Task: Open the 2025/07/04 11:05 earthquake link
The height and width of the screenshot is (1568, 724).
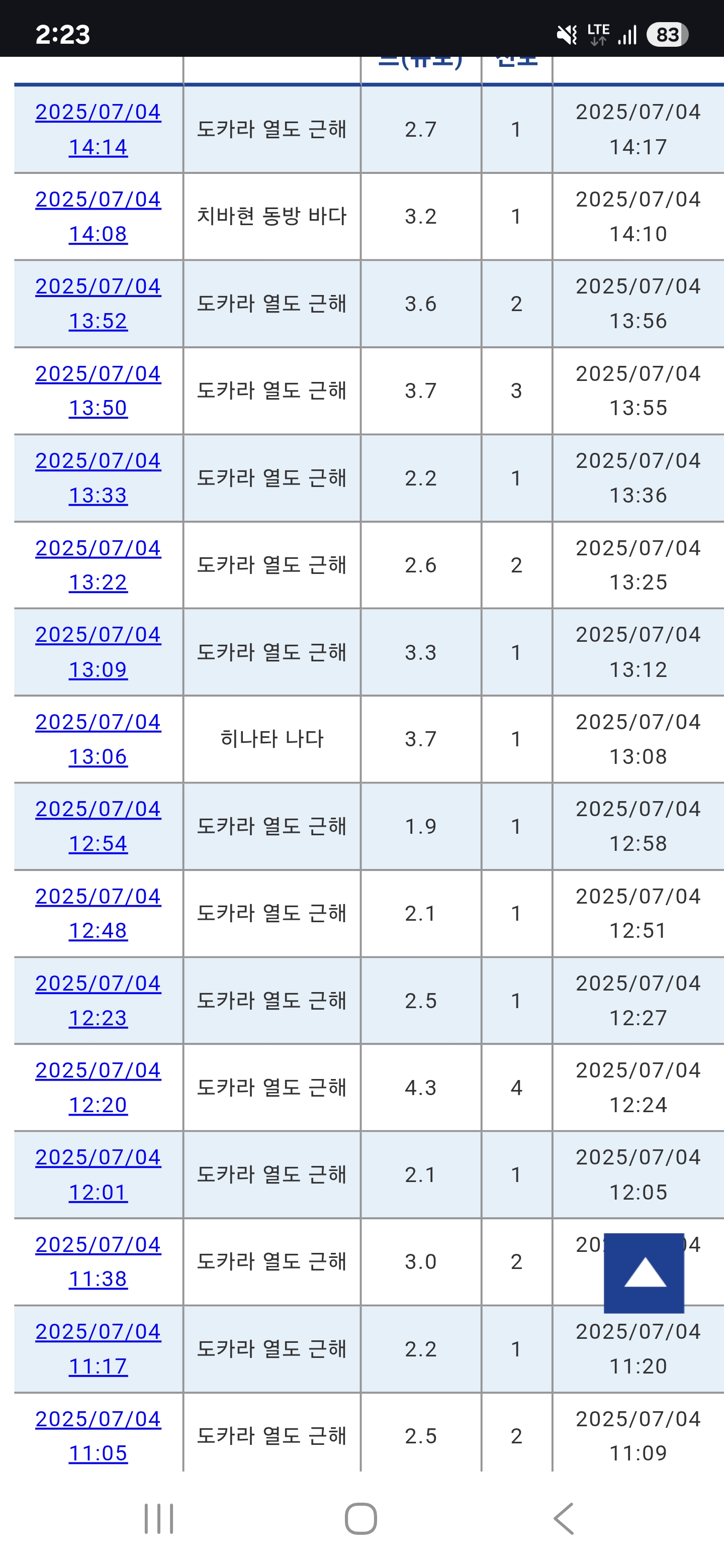Action: pyautogui.click(x=98, y=1435)
